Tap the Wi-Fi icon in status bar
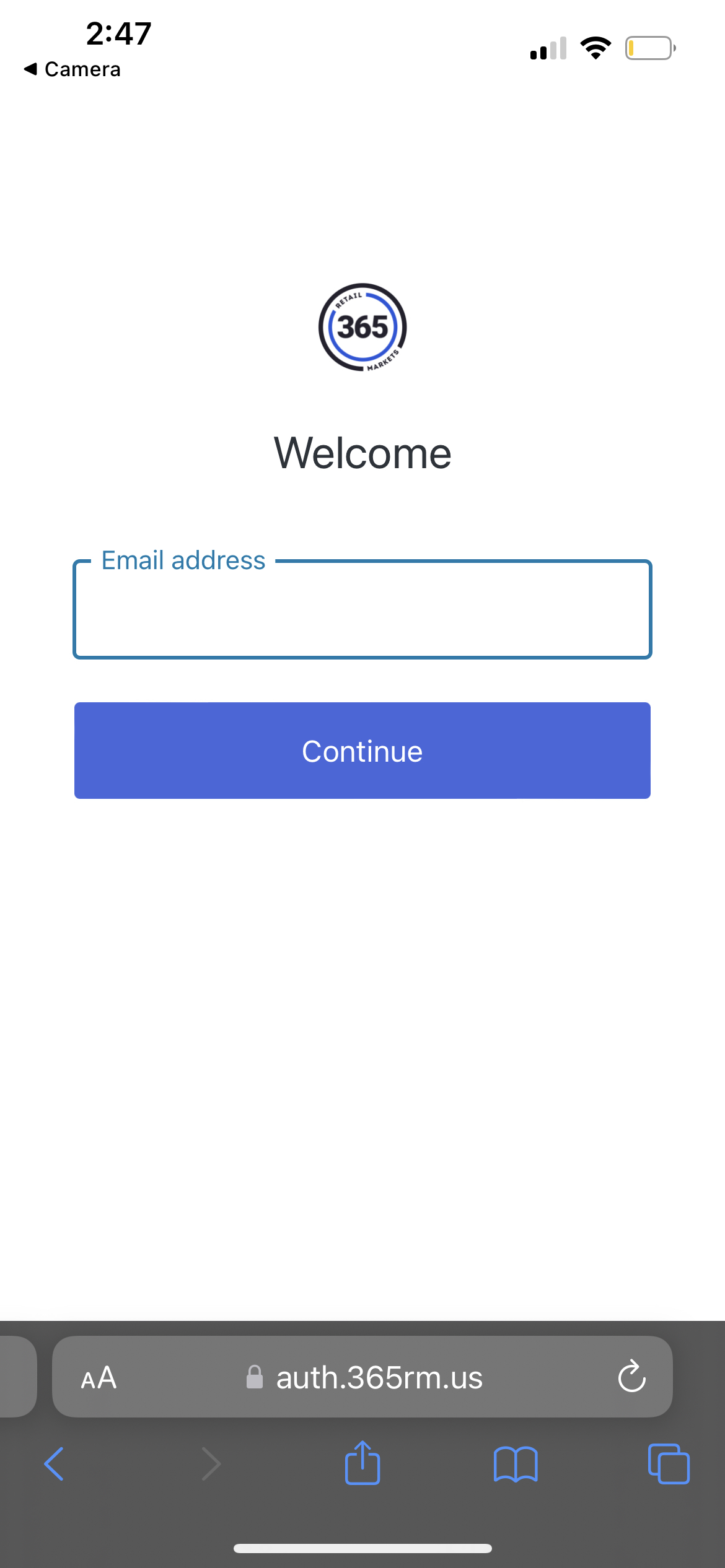 597,46
